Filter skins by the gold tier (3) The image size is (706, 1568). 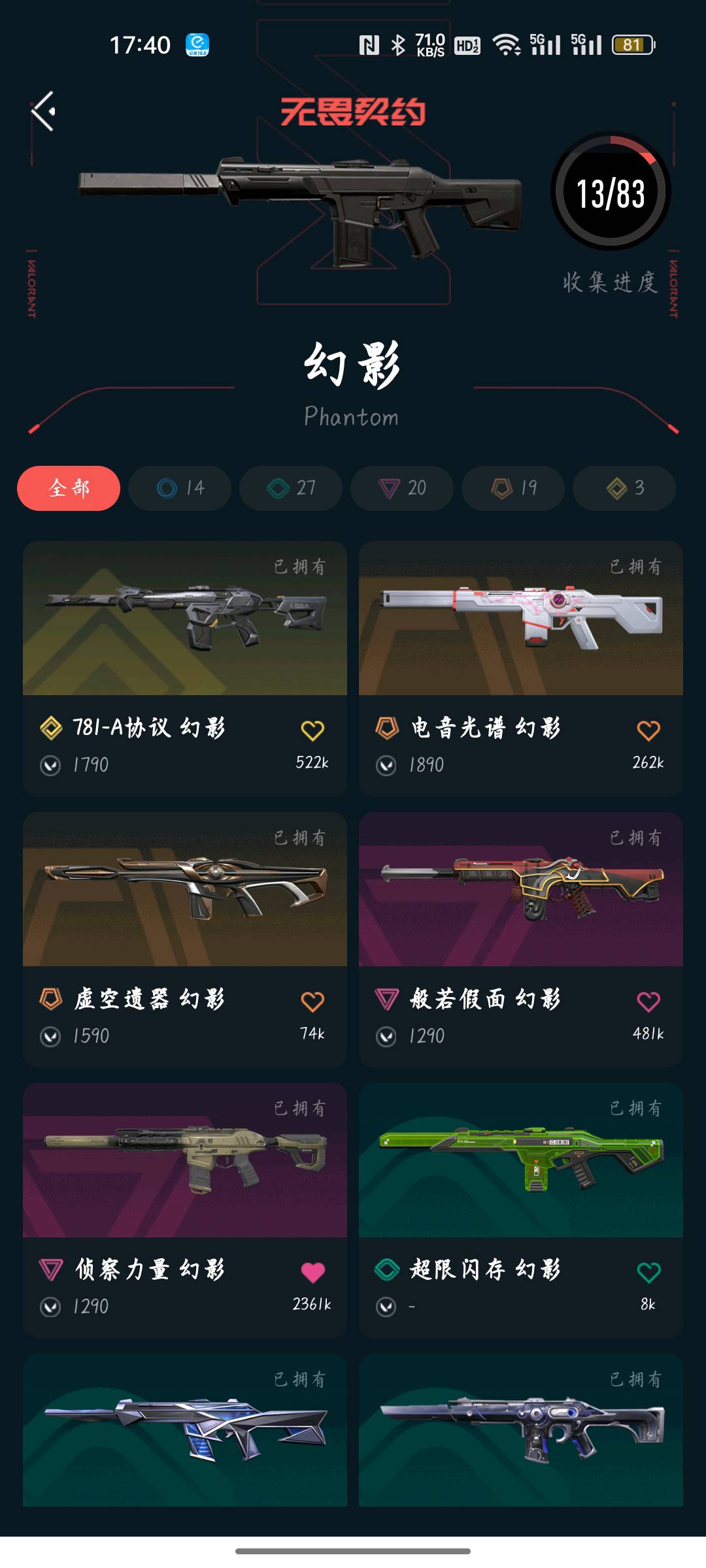coord(624,488)
